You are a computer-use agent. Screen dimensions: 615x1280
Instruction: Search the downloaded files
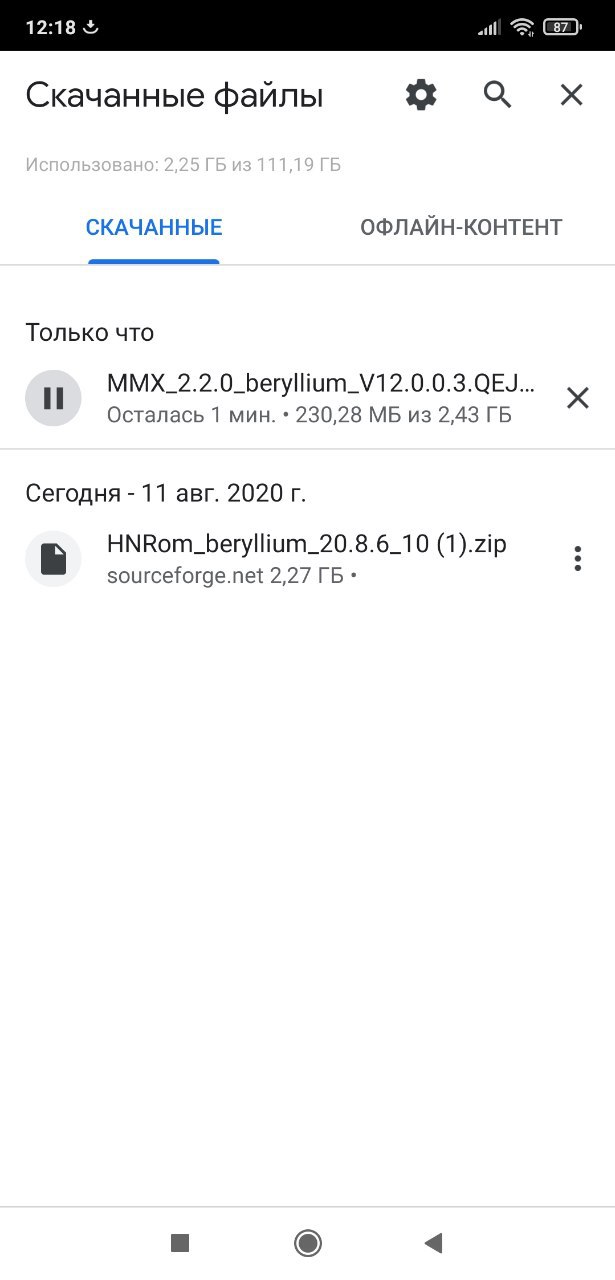point(497,95)
